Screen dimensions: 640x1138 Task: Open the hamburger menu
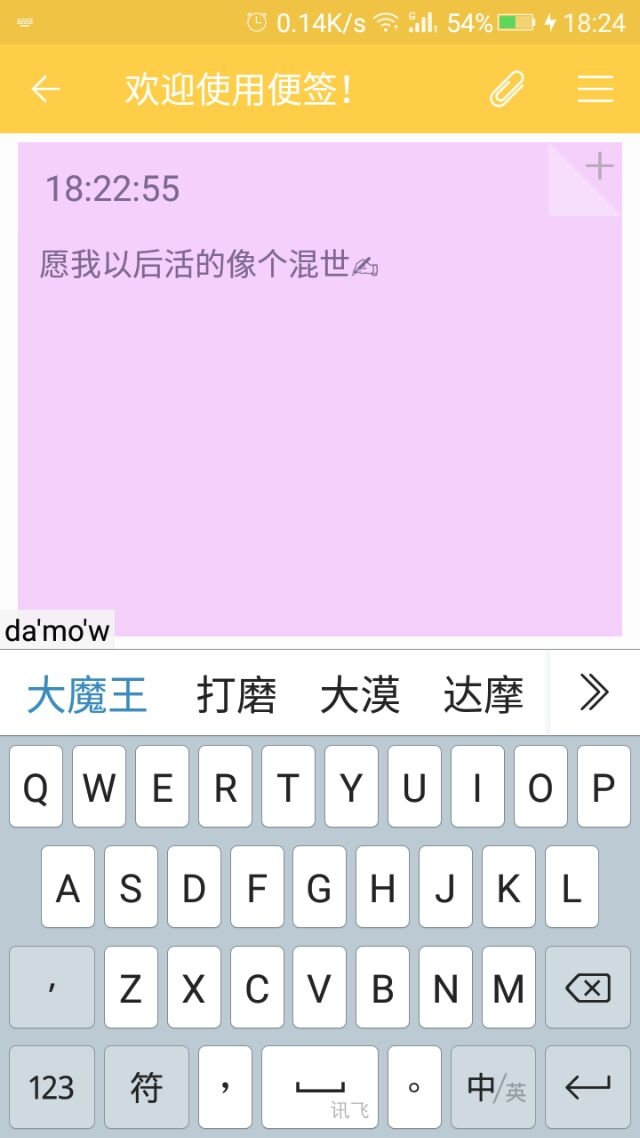596,89
